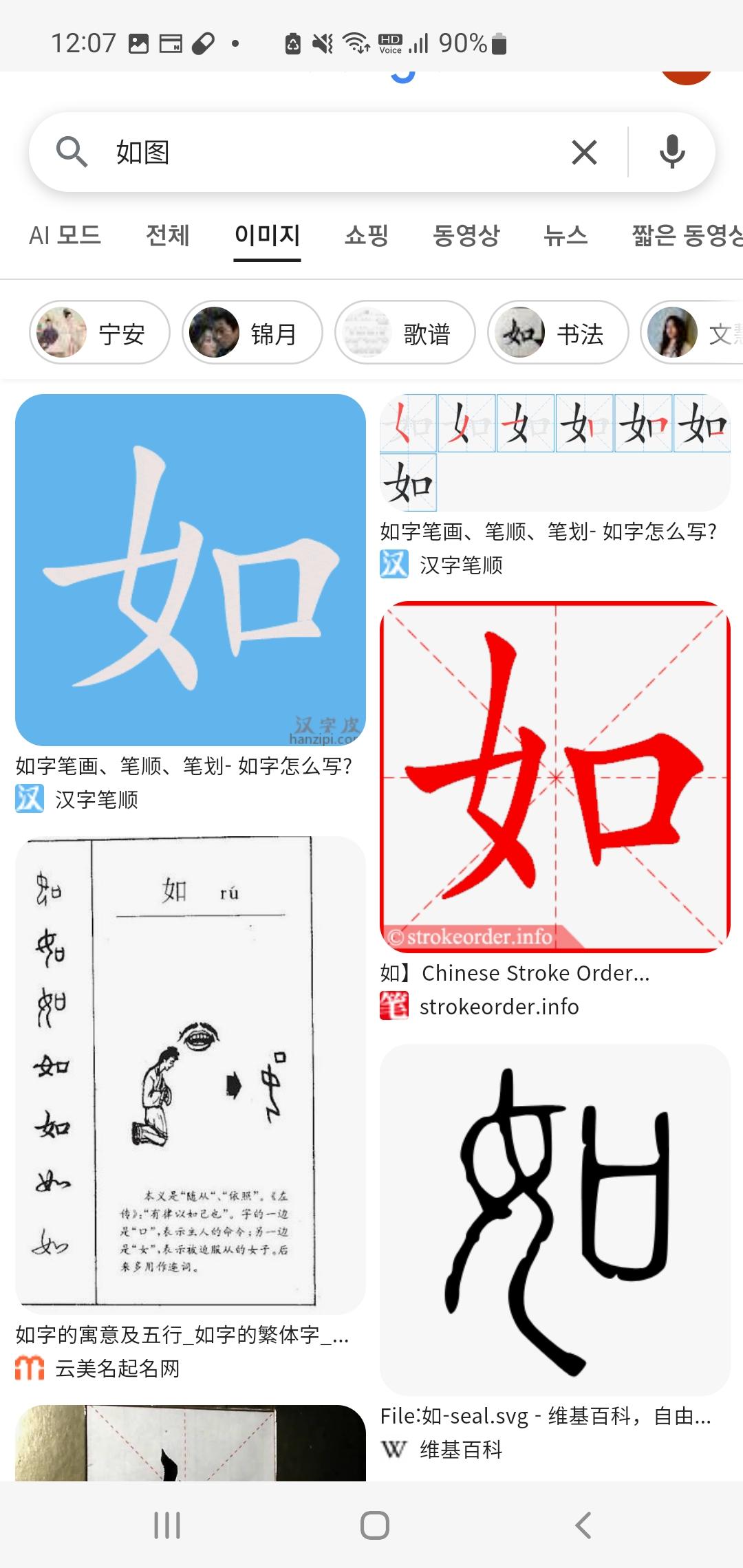Enable the 宁安 search filter chip
The image size is (743, 1568).
pos(98,333)
